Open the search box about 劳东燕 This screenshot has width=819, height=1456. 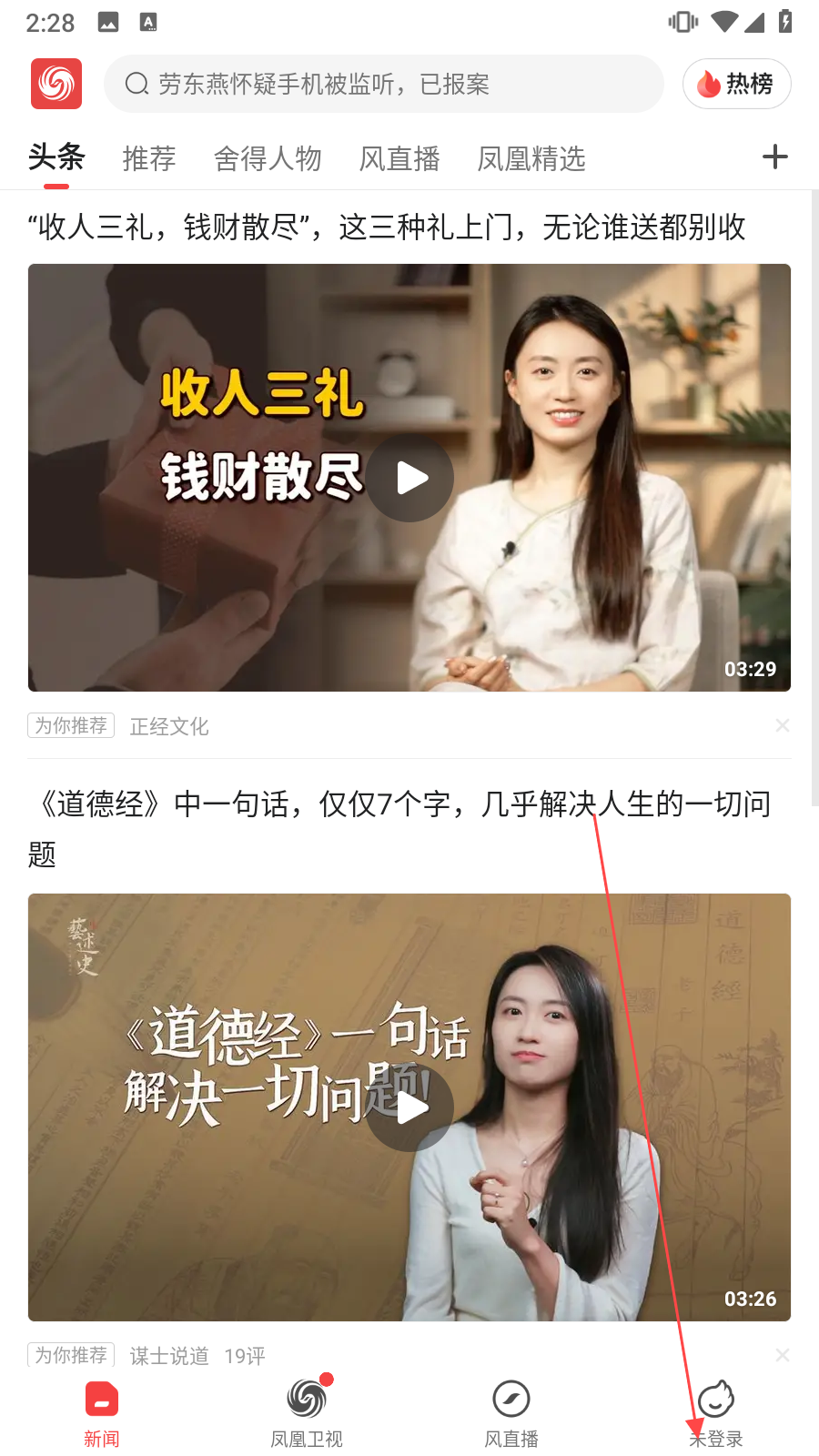(x=382, y=84)
